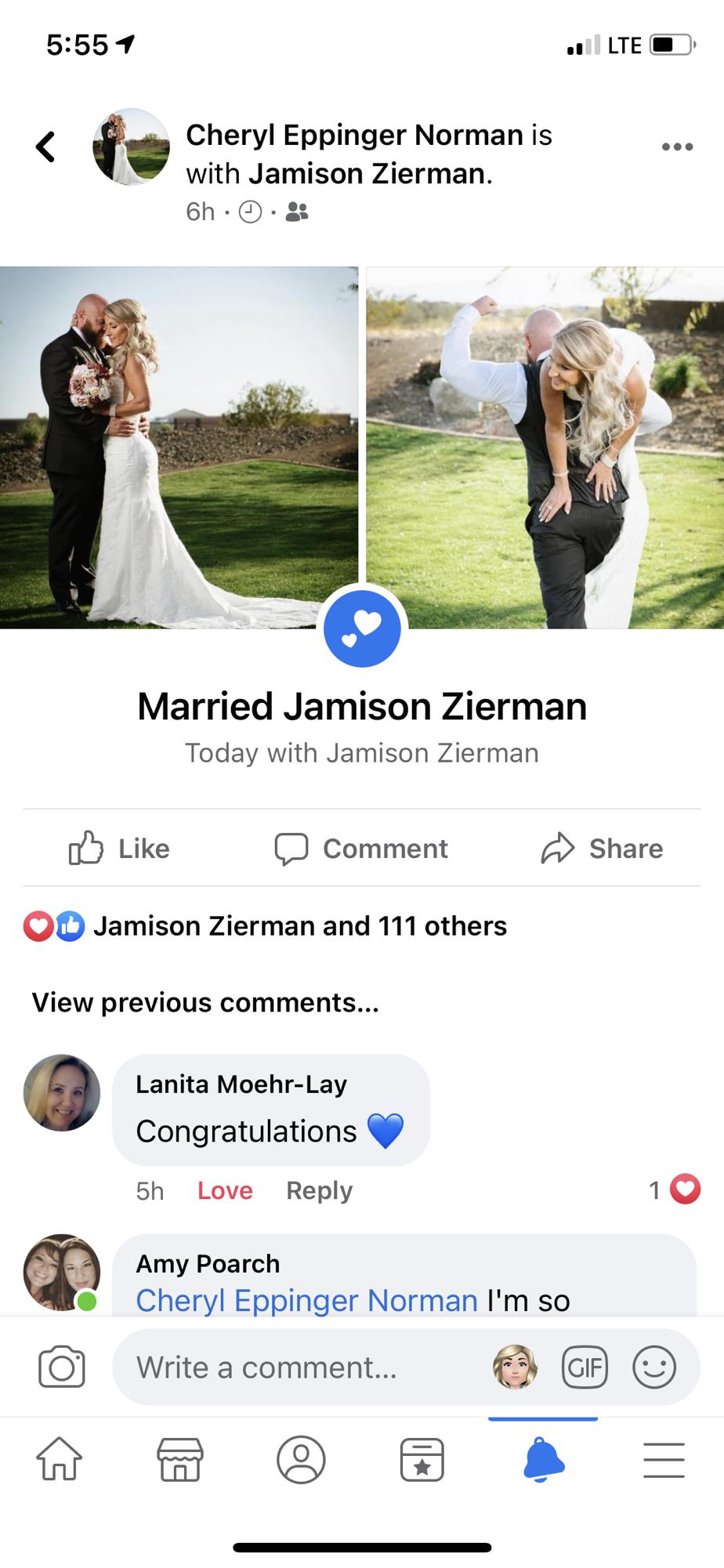Open the right wedding photo
The image size is (724, 1568).
tap(545, 447)
